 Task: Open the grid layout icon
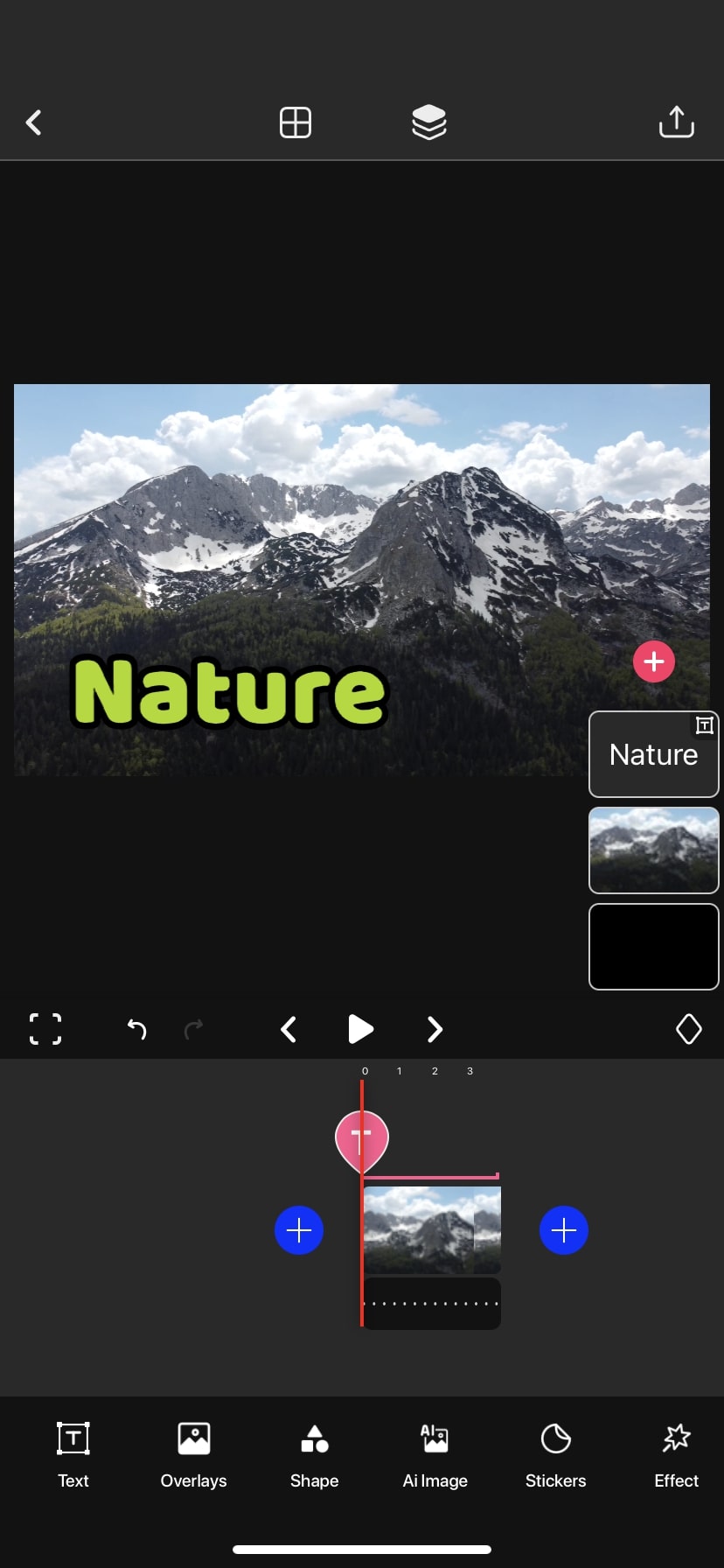(x=296, y=122)
